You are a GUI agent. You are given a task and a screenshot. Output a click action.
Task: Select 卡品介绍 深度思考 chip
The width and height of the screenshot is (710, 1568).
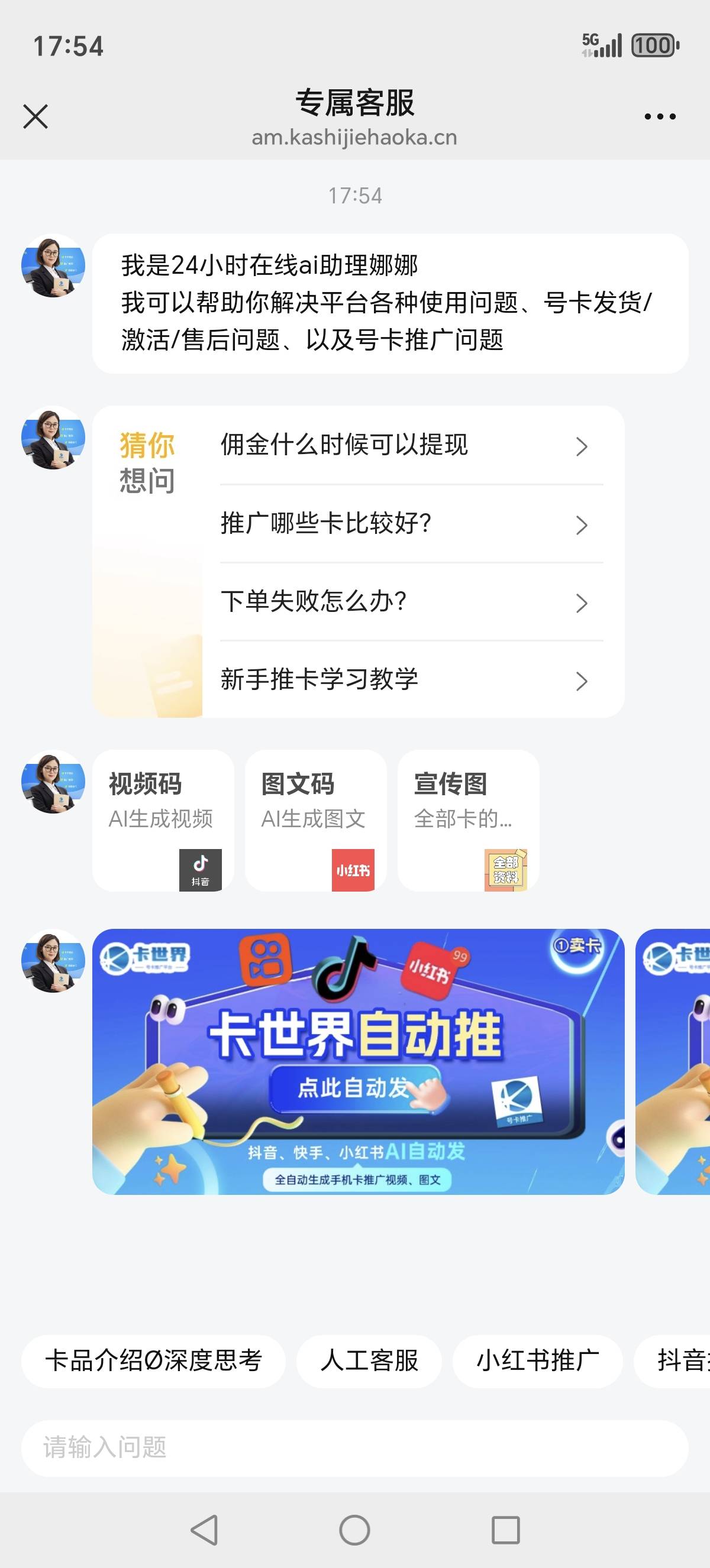(153, 1361)
